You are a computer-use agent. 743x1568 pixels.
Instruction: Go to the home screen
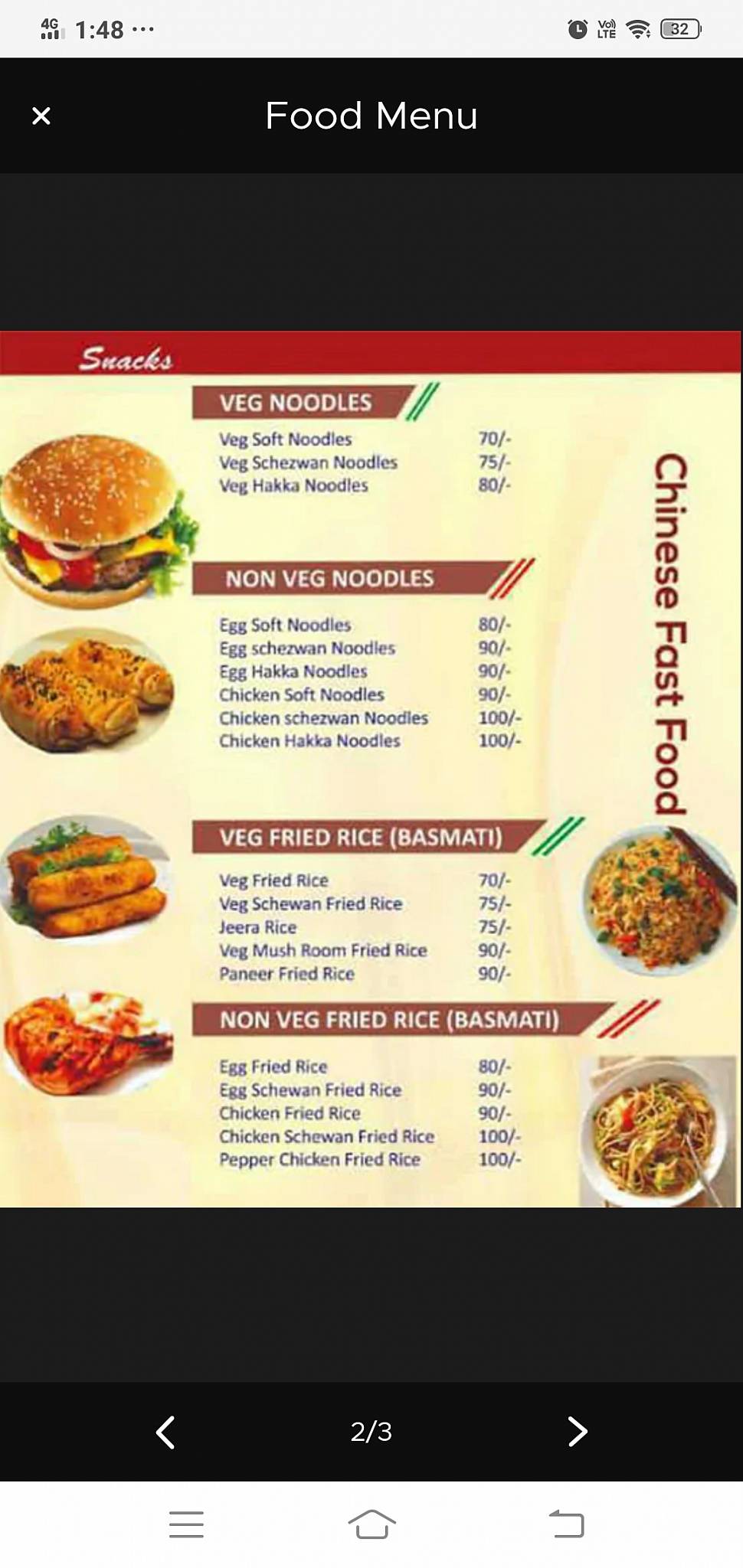click(x=371, y=1524)
